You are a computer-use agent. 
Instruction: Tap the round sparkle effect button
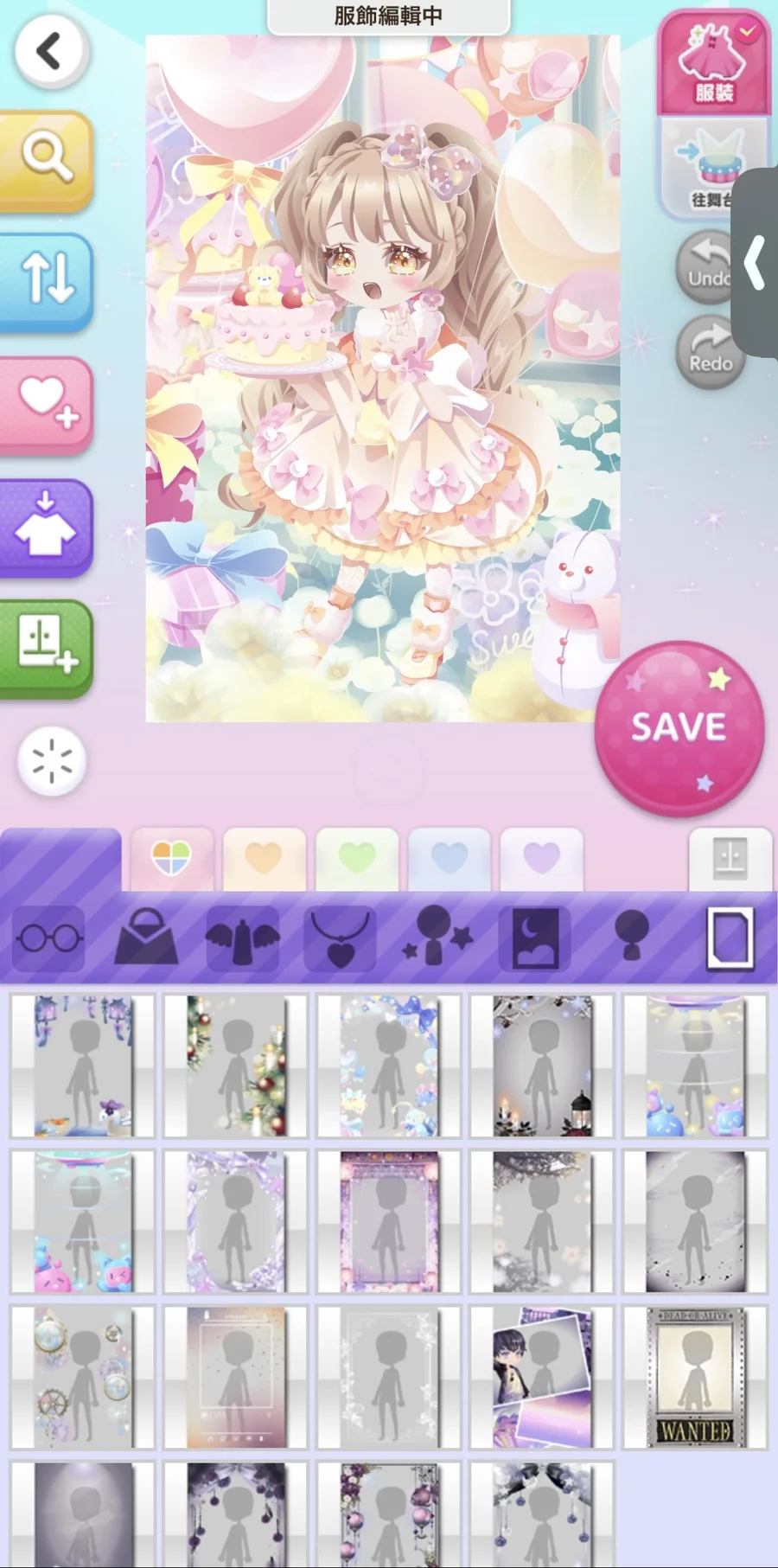tap(52, 761)
